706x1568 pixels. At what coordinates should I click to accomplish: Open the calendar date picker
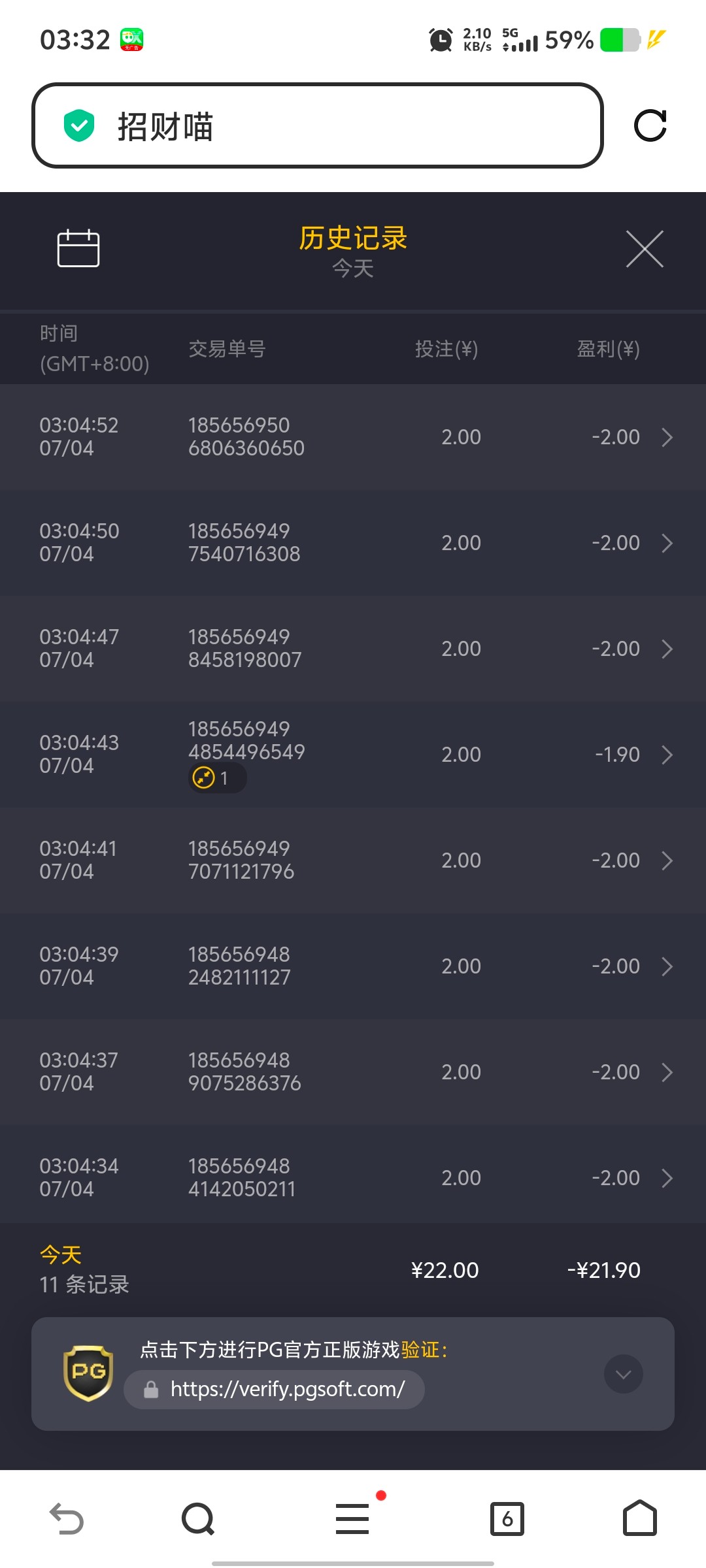(x=78, y=248)
